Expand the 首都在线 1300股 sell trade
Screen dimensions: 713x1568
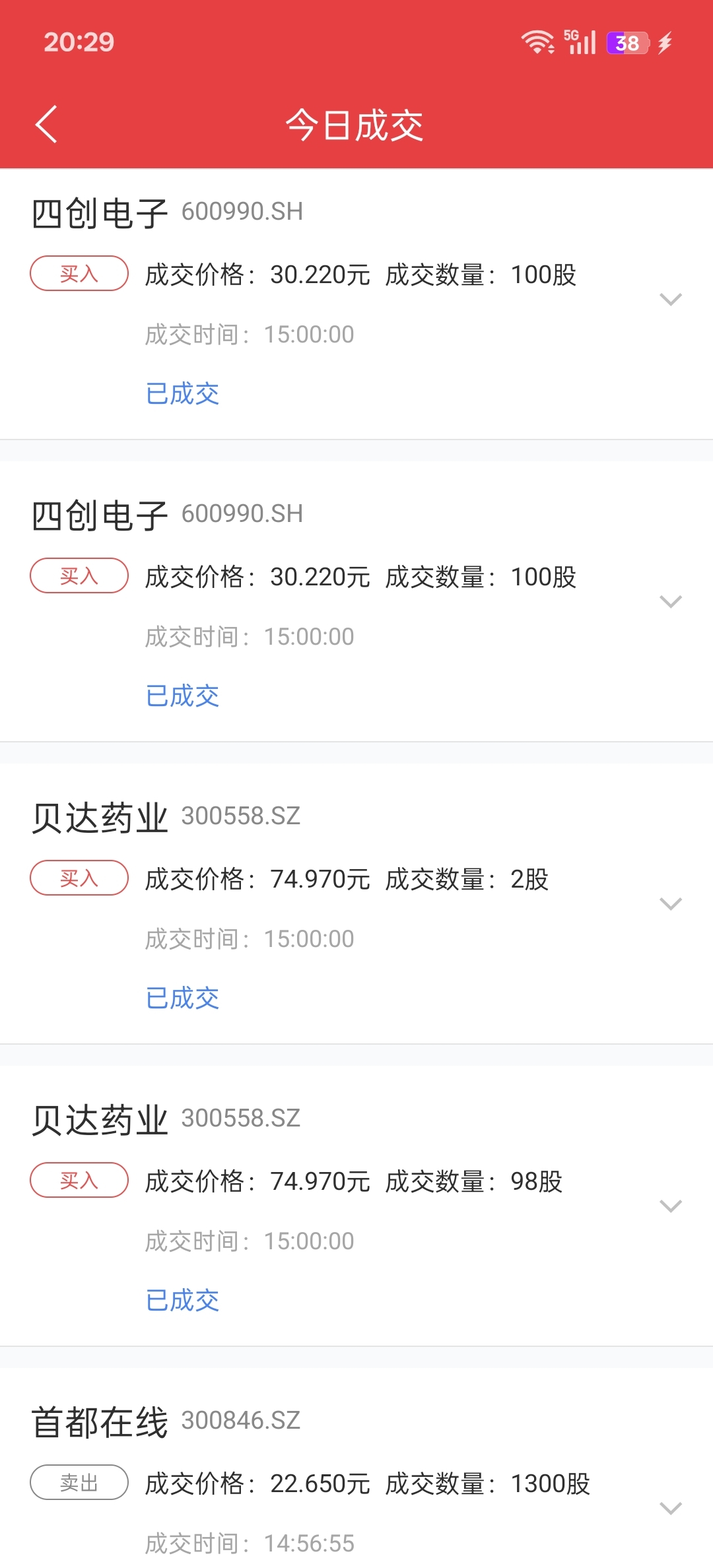[671, 1508]
